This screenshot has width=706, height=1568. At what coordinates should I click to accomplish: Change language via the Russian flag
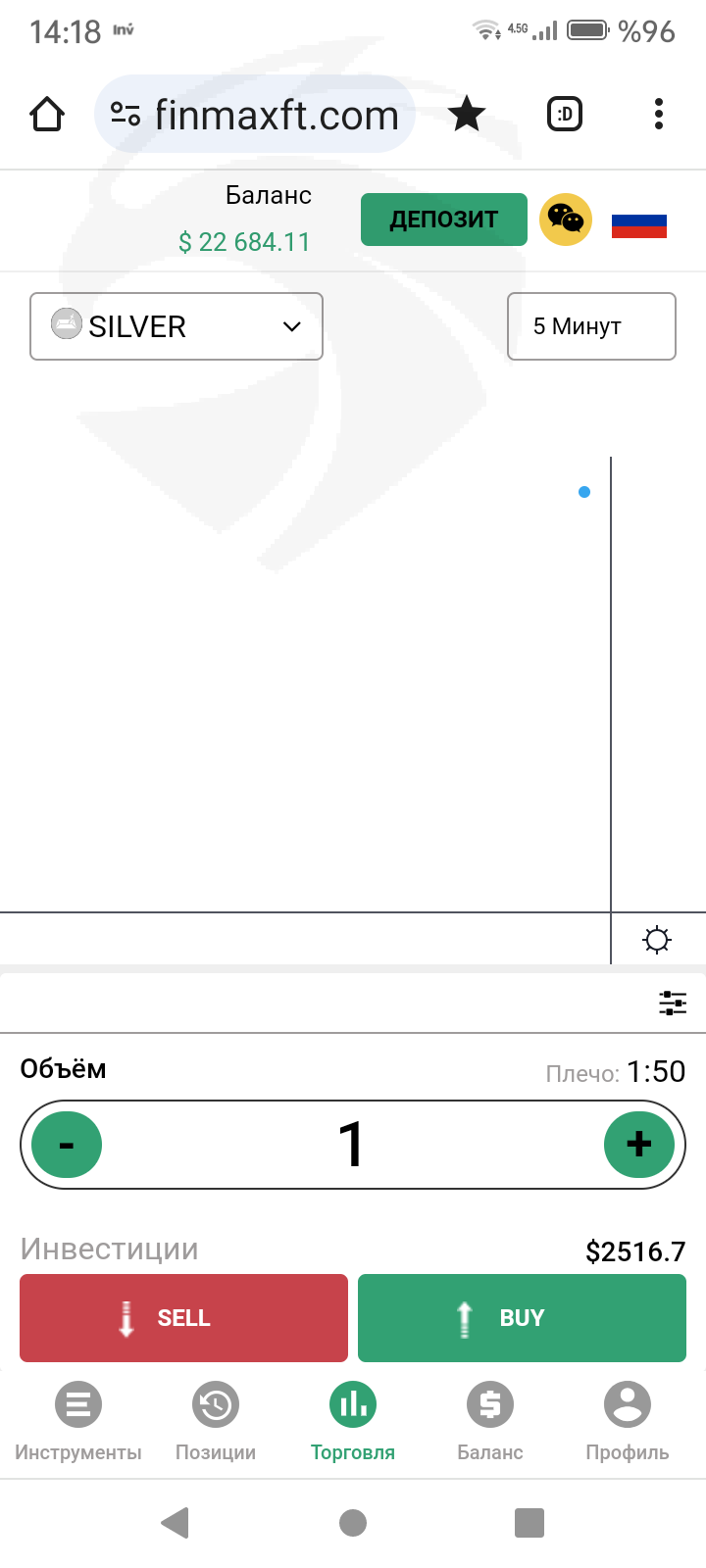(x=639, y=226)
